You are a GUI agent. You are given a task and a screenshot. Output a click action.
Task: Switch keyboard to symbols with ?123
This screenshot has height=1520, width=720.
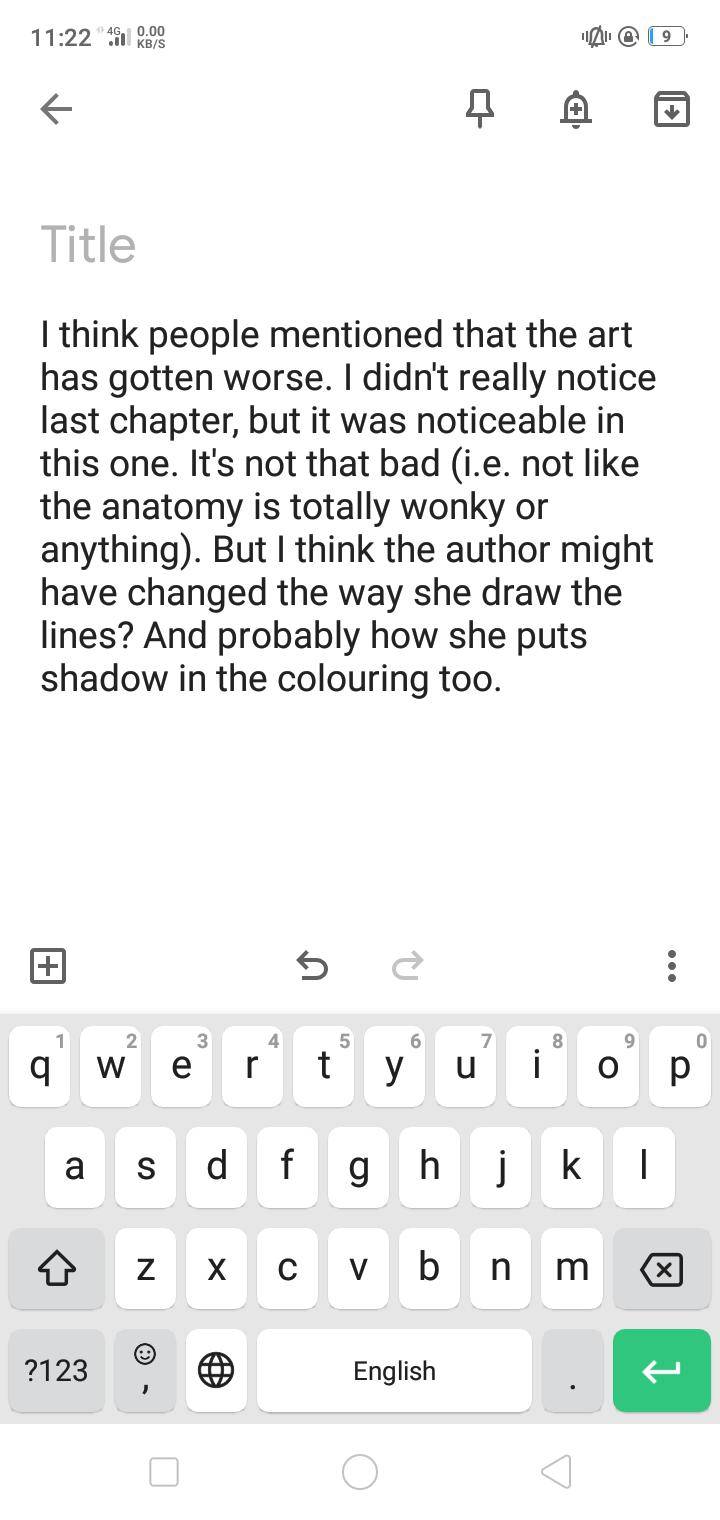coord(56,1370)
